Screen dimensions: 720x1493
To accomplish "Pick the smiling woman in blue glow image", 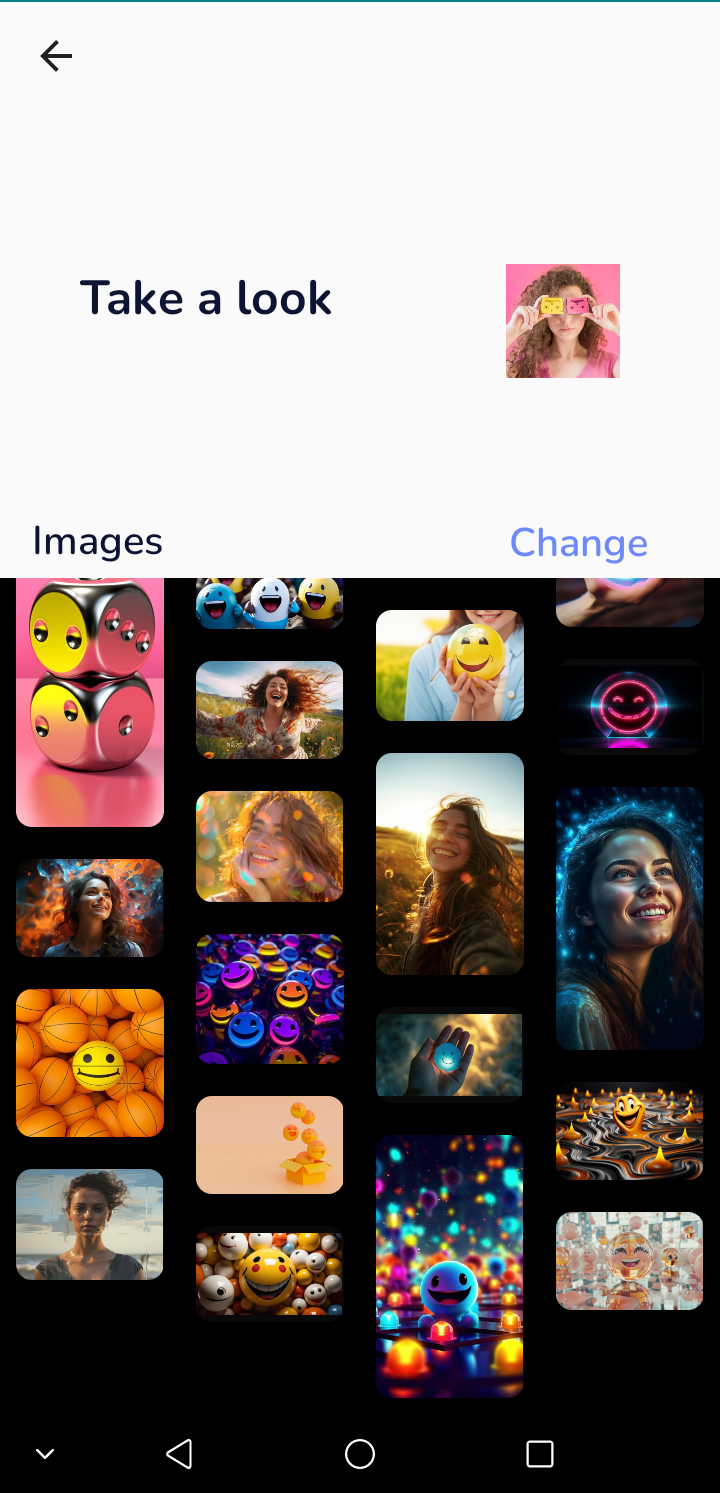I will pos(630,918).
